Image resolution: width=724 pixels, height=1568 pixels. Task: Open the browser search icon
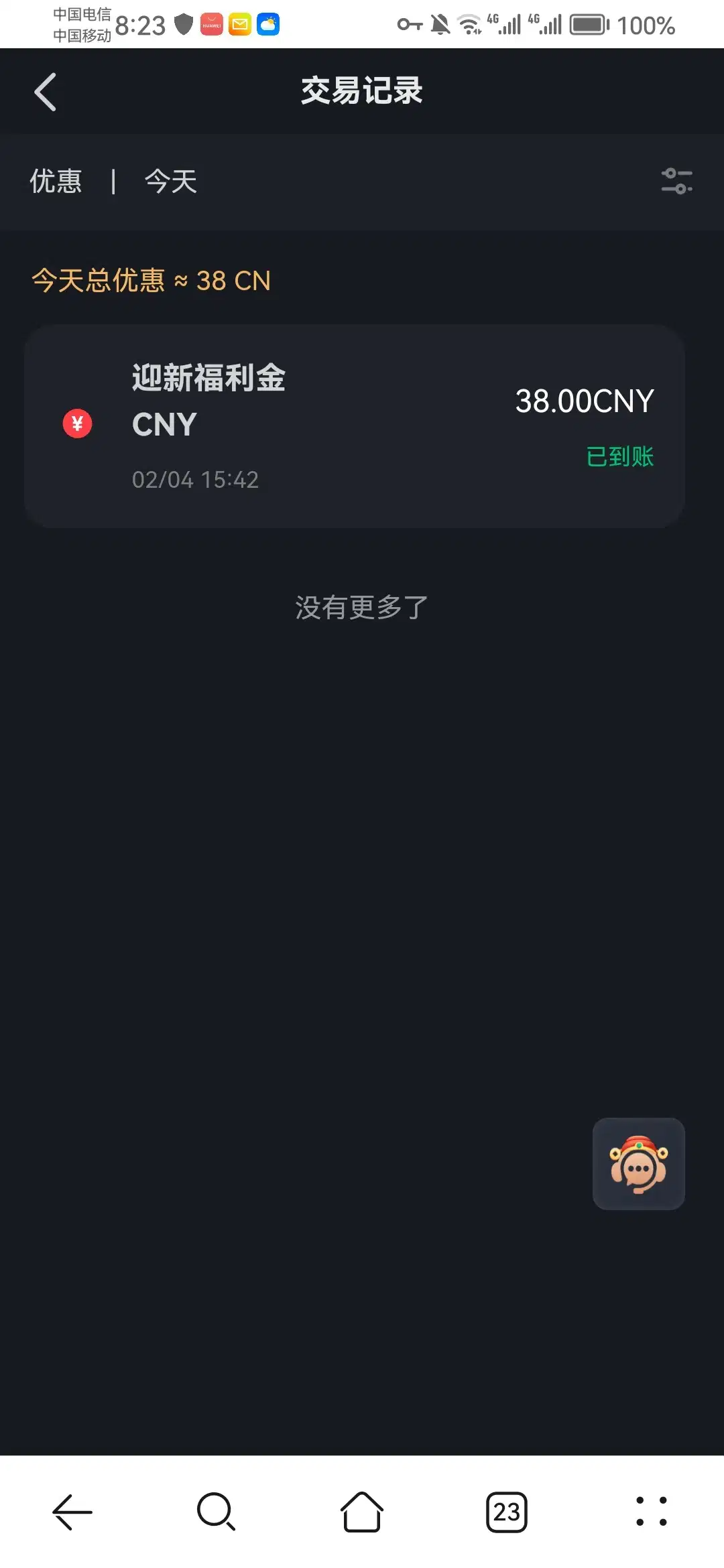(216, 1512)
